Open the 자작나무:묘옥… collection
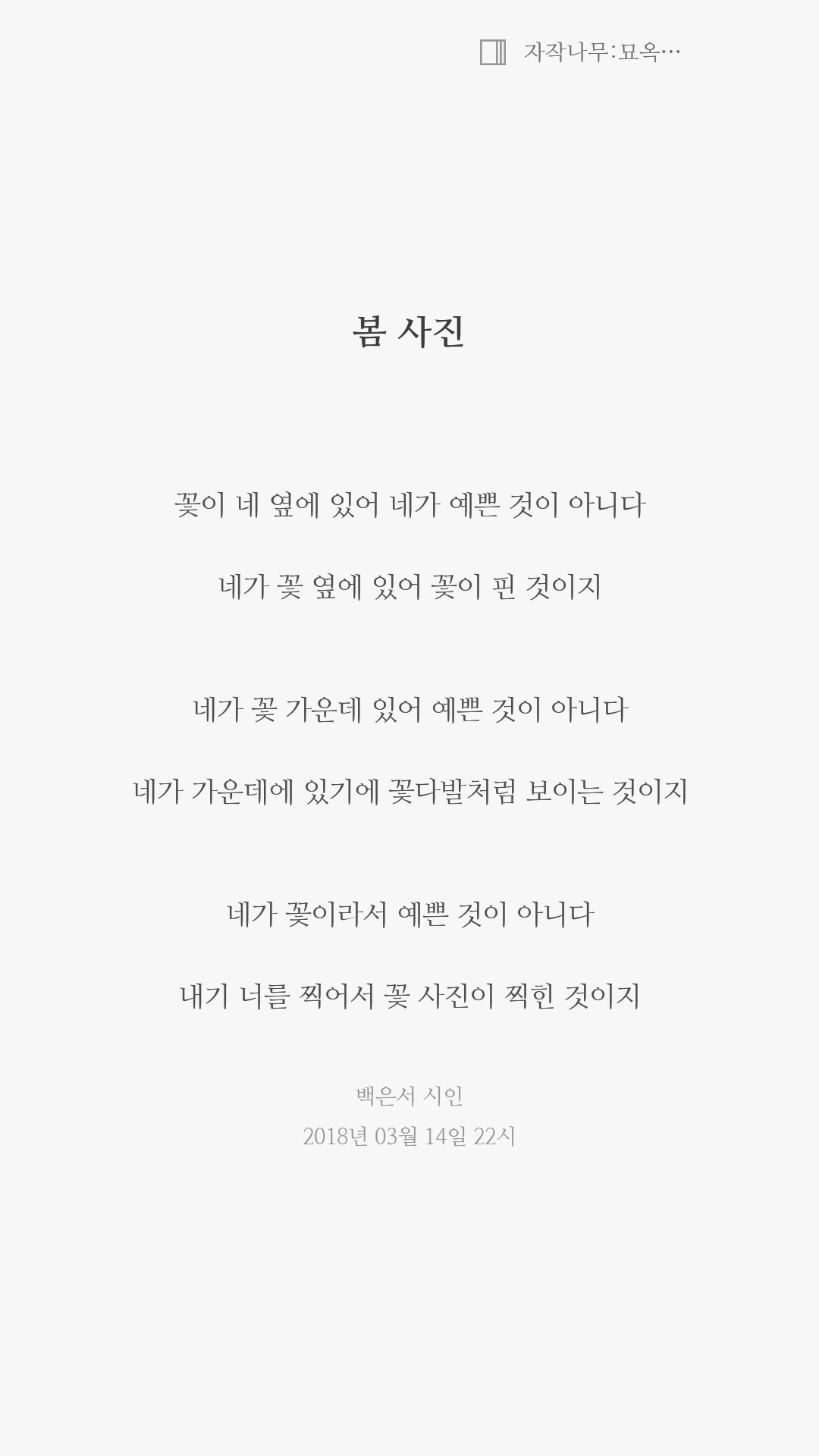This screenshot has width=819, height=1456. [x=581, y=52]
